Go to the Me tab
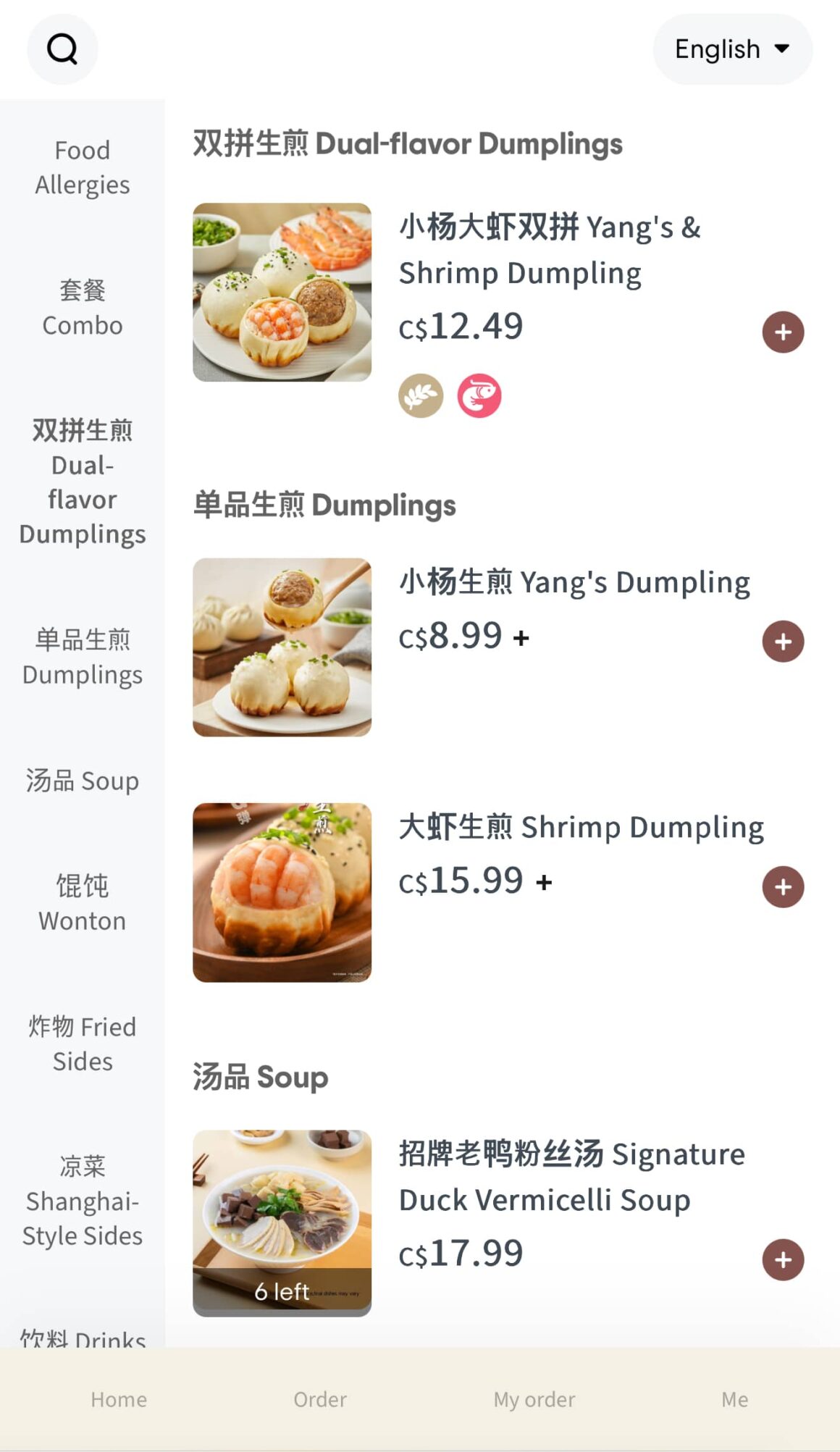 734,1399
